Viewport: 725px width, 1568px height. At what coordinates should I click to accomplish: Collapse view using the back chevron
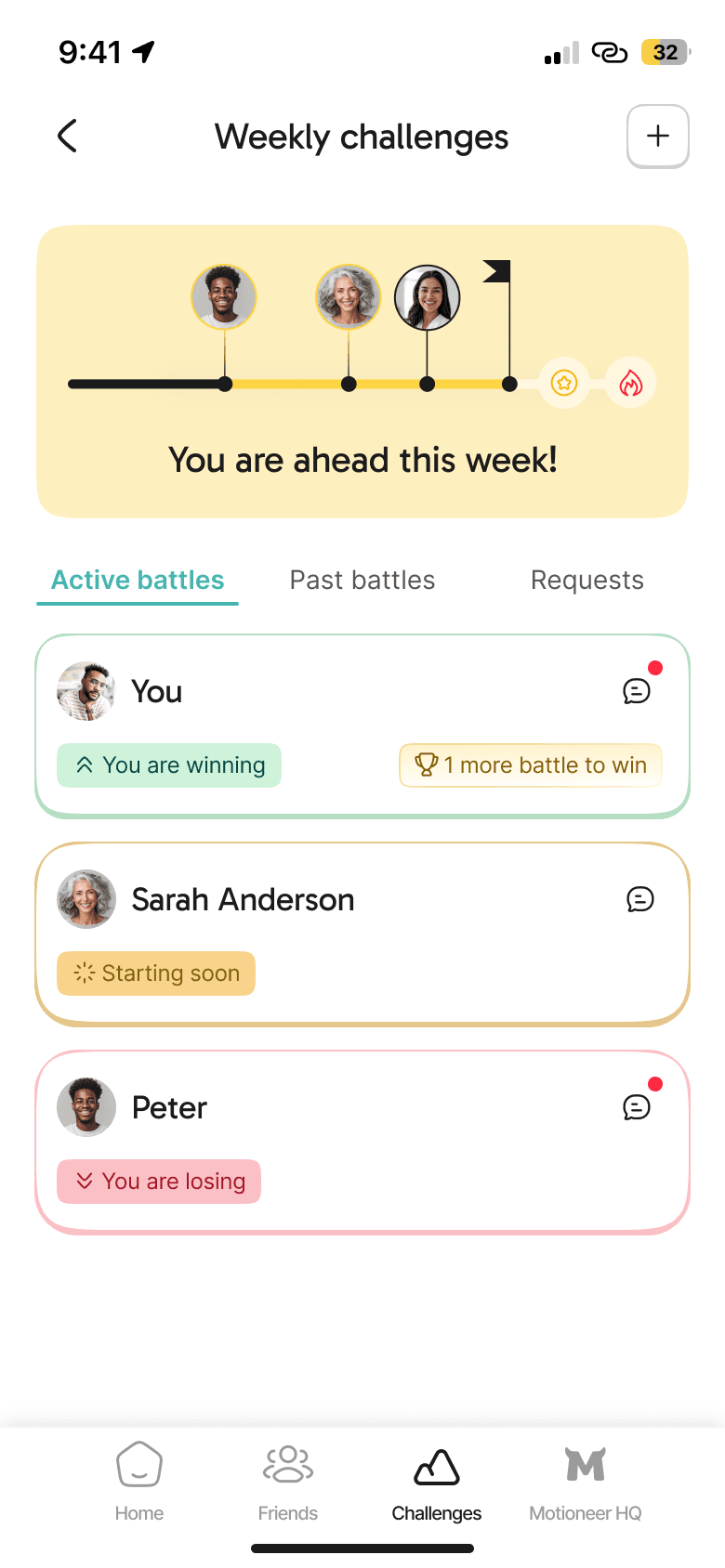66,136
